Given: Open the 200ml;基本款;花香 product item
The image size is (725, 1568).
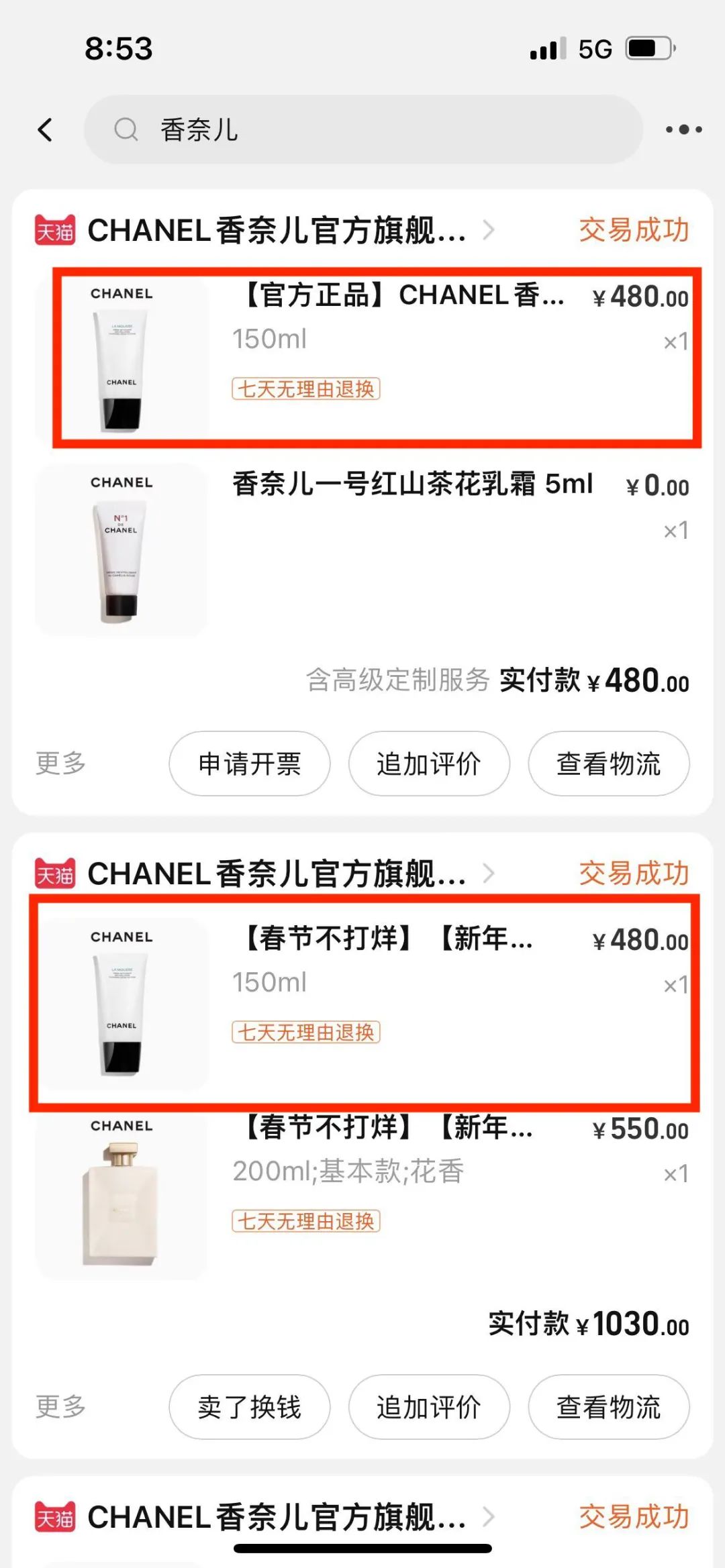Looking at the screenshot, I should click(362, 1193).
